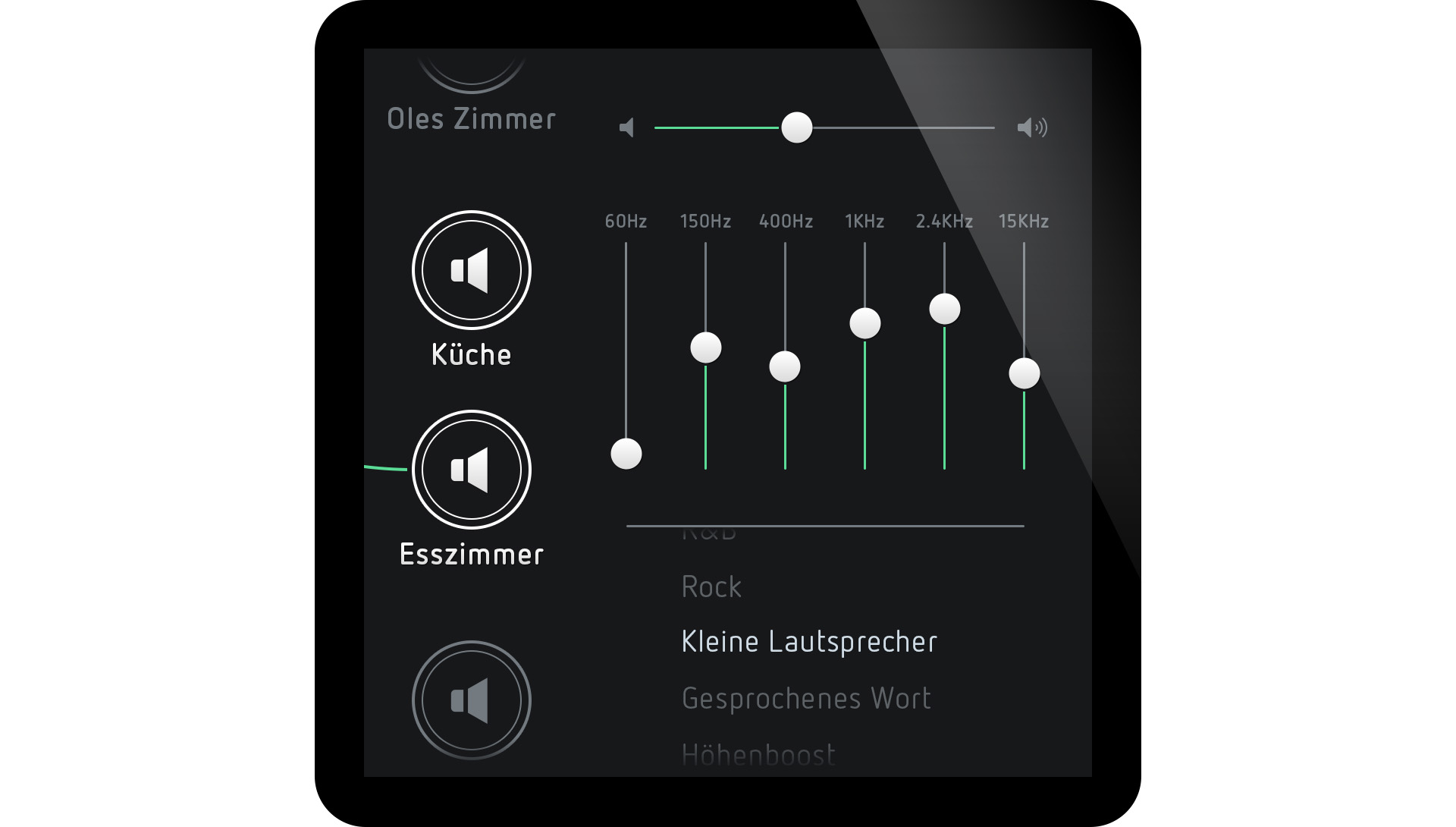Choose the Rock equalizer preset
Screen dimensions: 1456x827
click(x=711, y=586)
